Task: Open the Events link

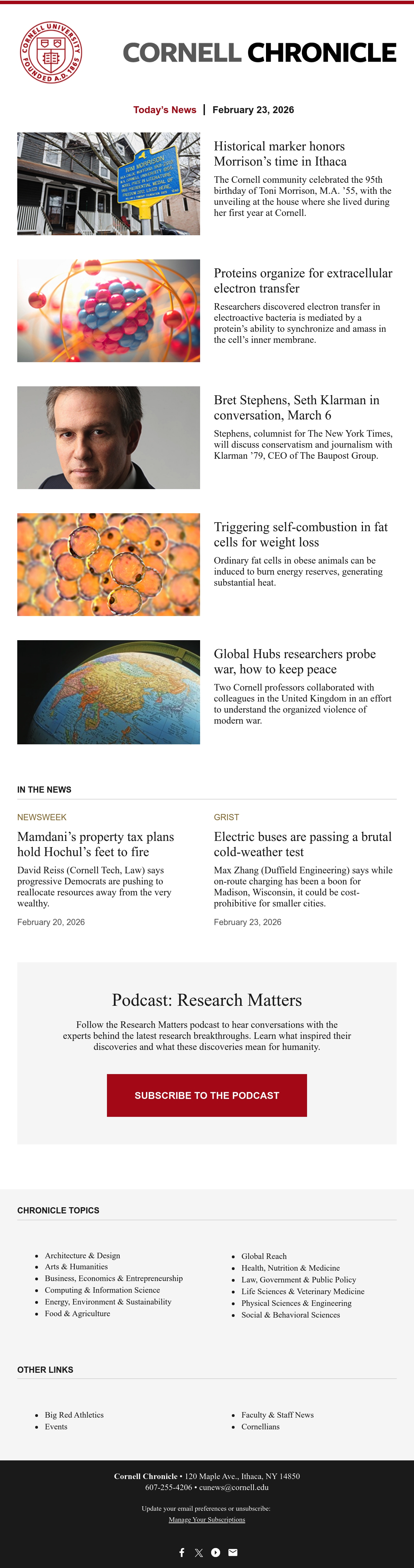Action: point(56,1426)
